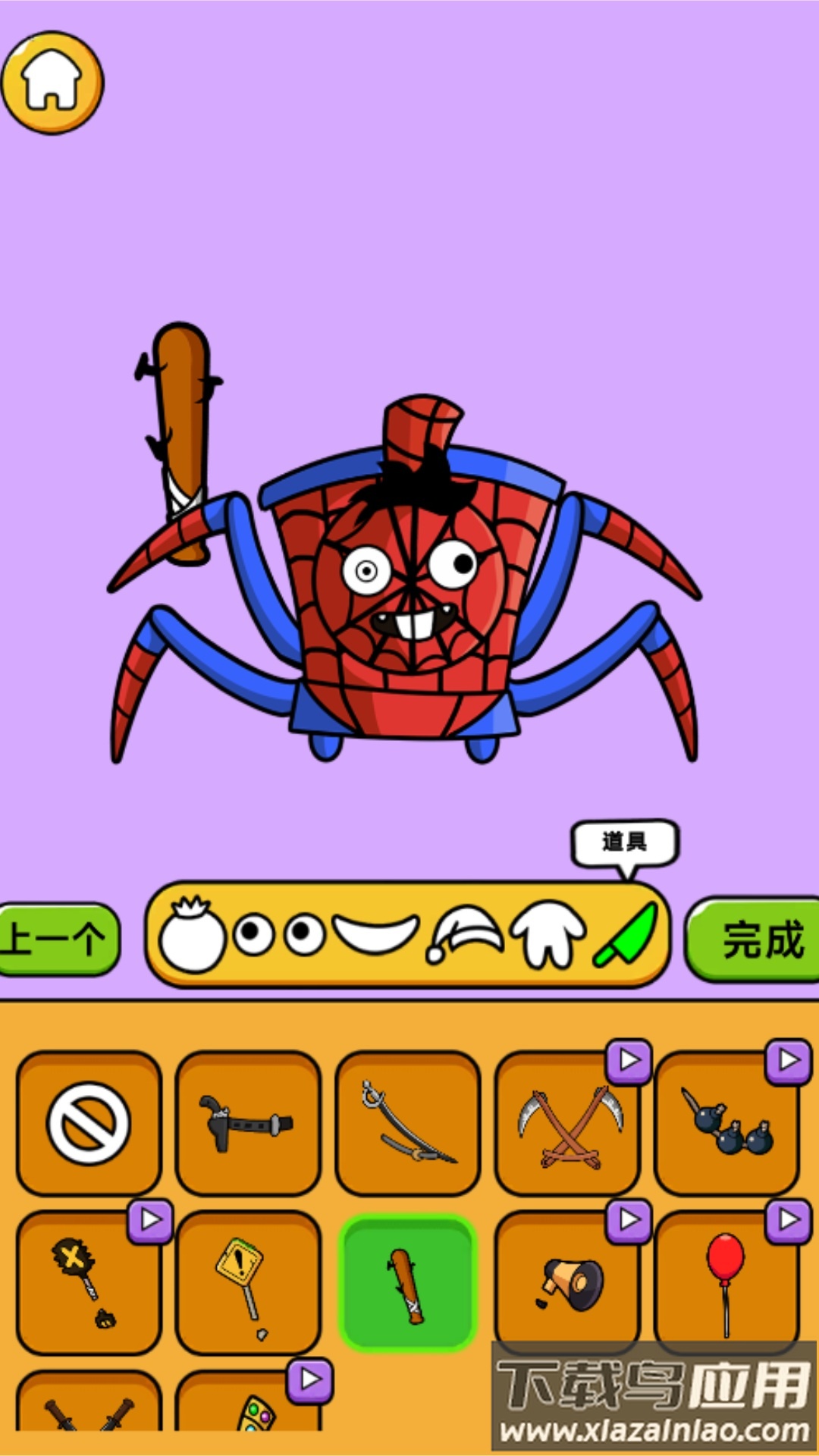Select the green knife props category
Image resolution: width=819 pixels, height=1456 pixels.
coord(626,934)
